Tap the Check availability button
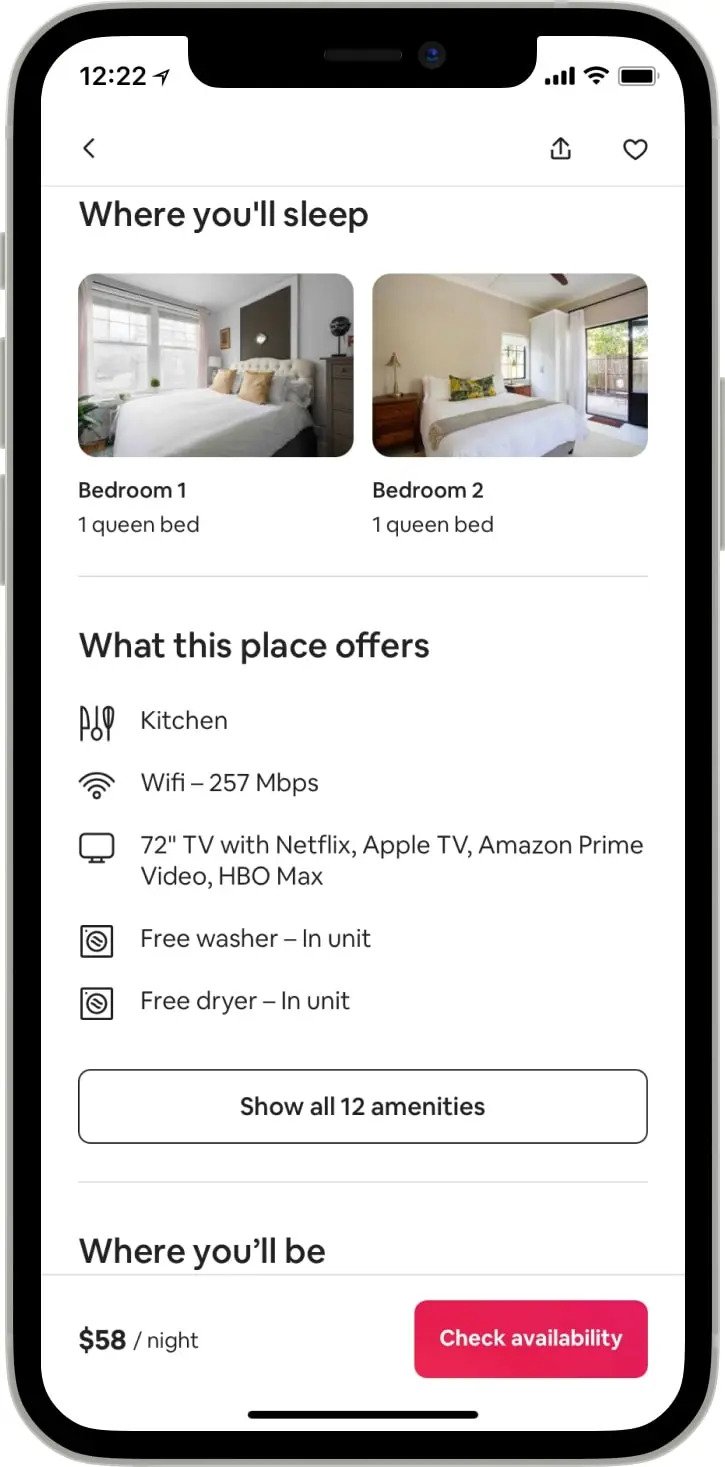 click(x=530, y=1339)
